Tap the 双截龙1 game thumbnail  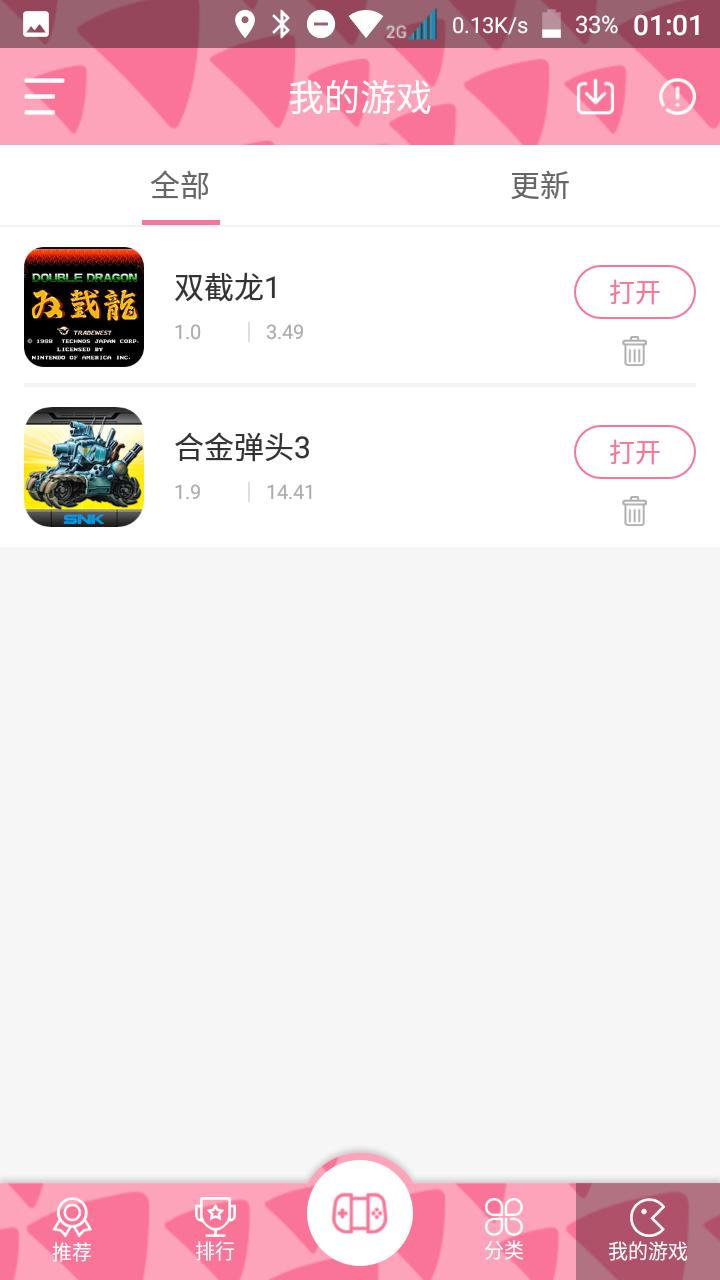click(x=83, y=306)
